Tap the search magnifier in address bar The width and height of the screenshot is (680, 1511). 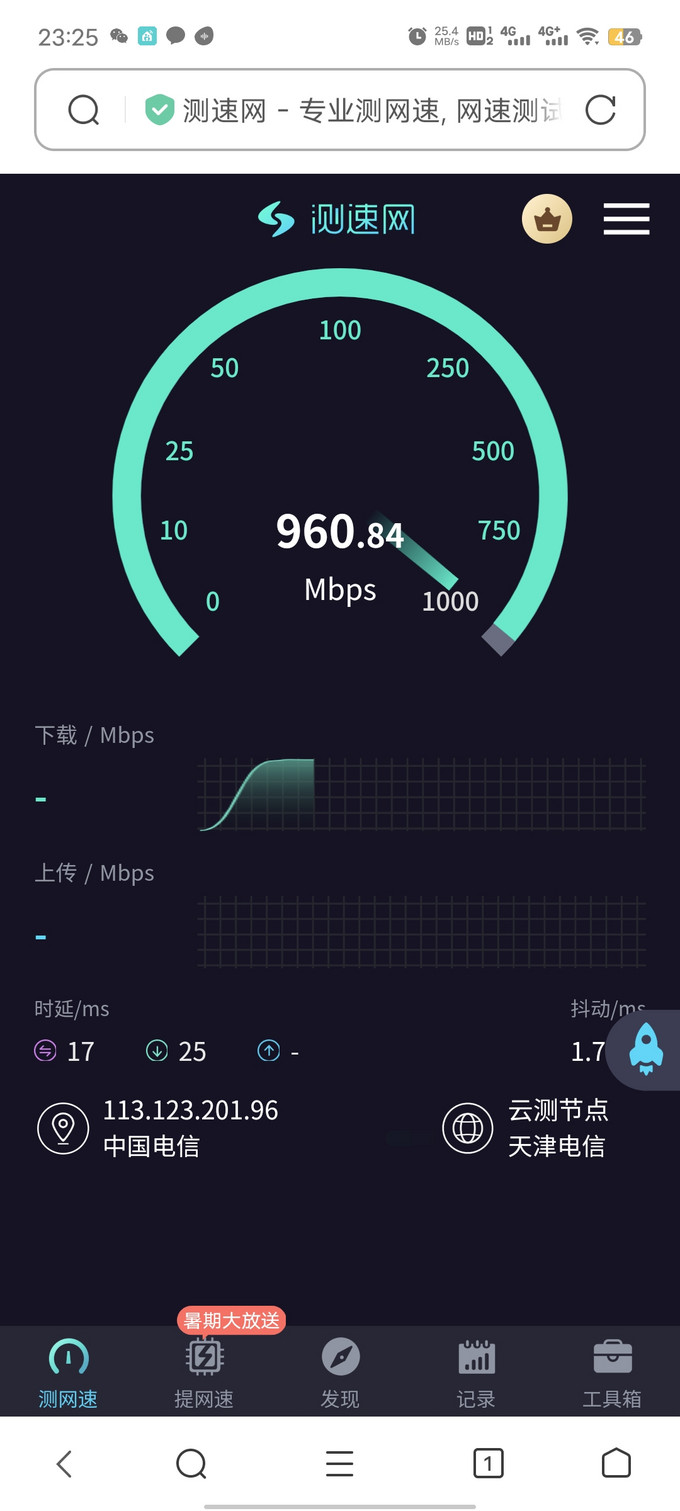pos(84,110)
